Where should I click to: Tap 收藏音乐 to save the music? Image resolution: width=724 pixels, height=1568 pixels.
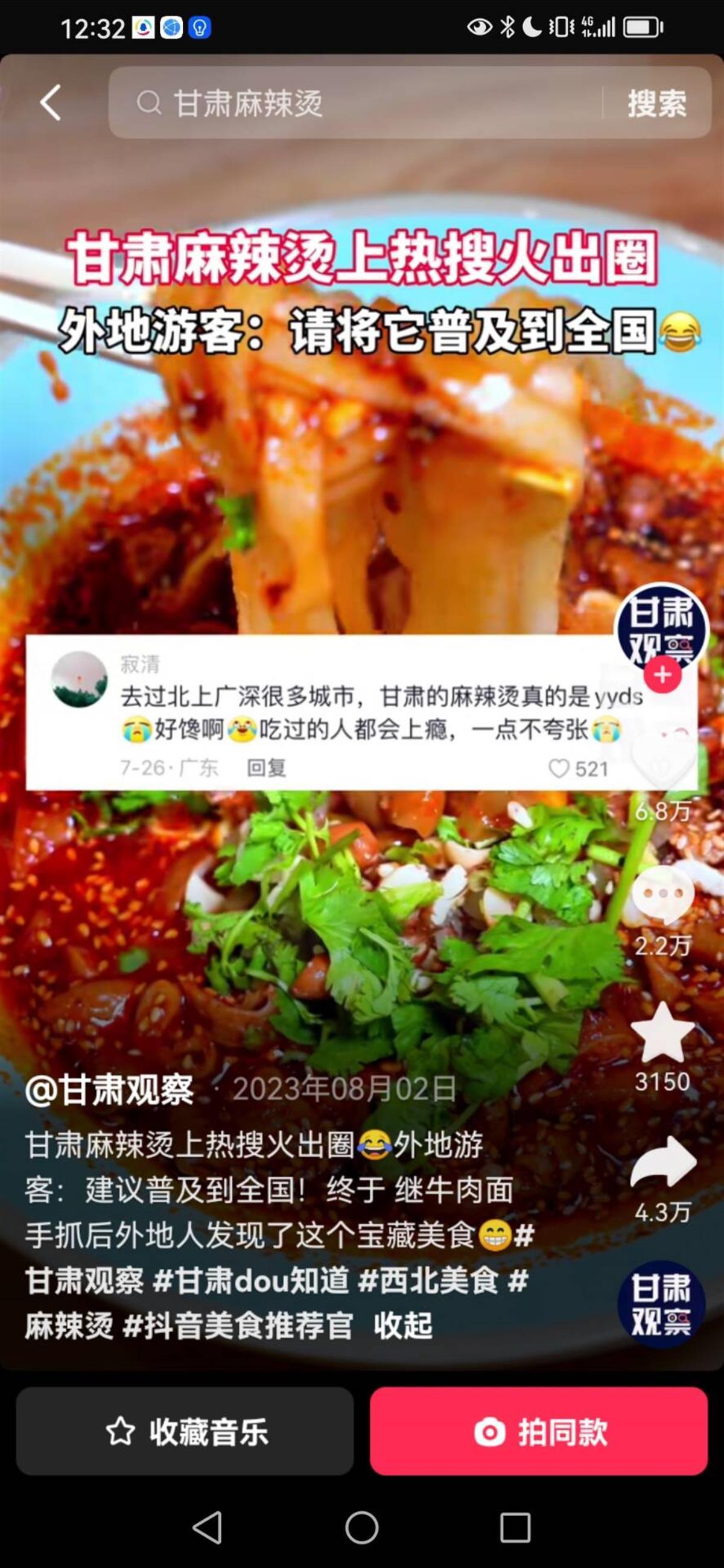click(x=185, y=1432)
